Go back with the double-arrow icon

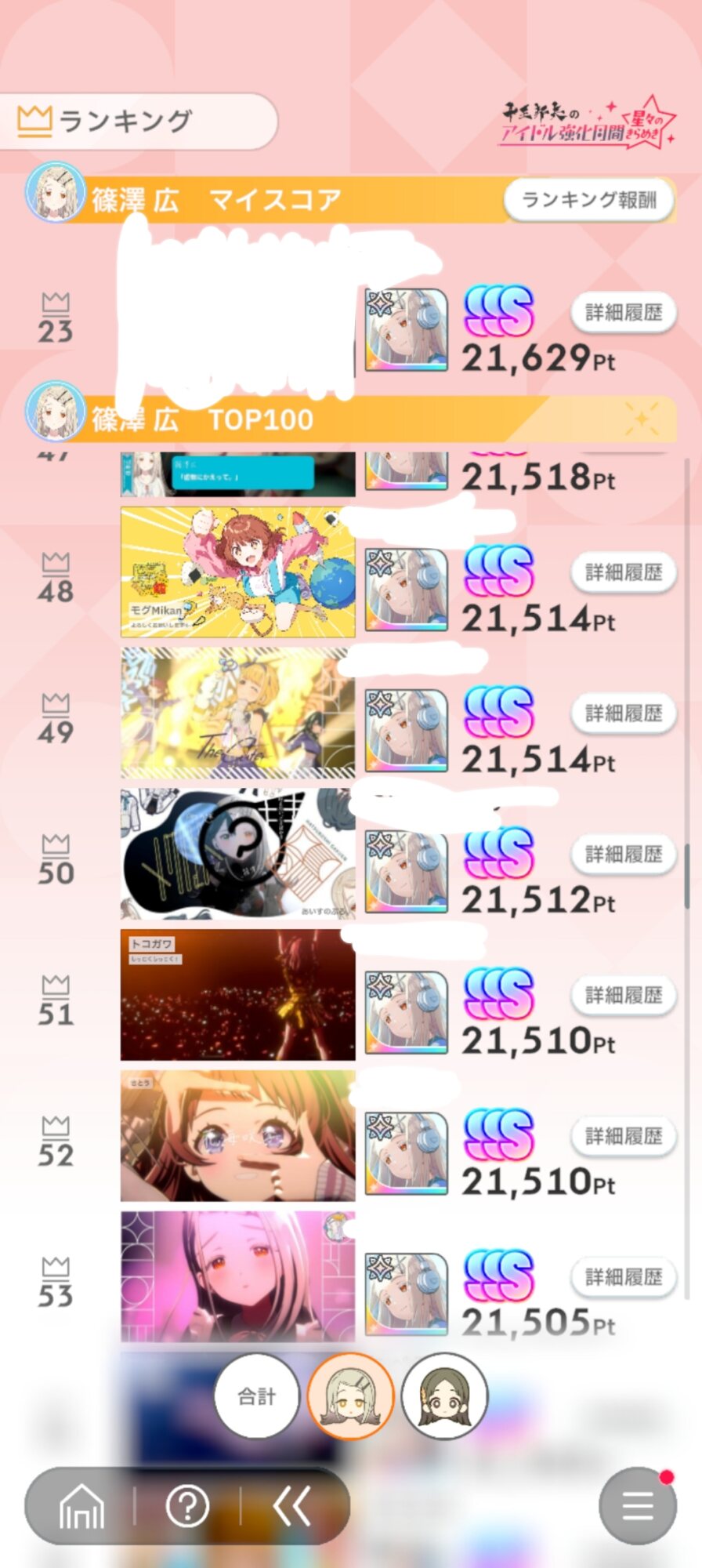tap(292, 1506)
